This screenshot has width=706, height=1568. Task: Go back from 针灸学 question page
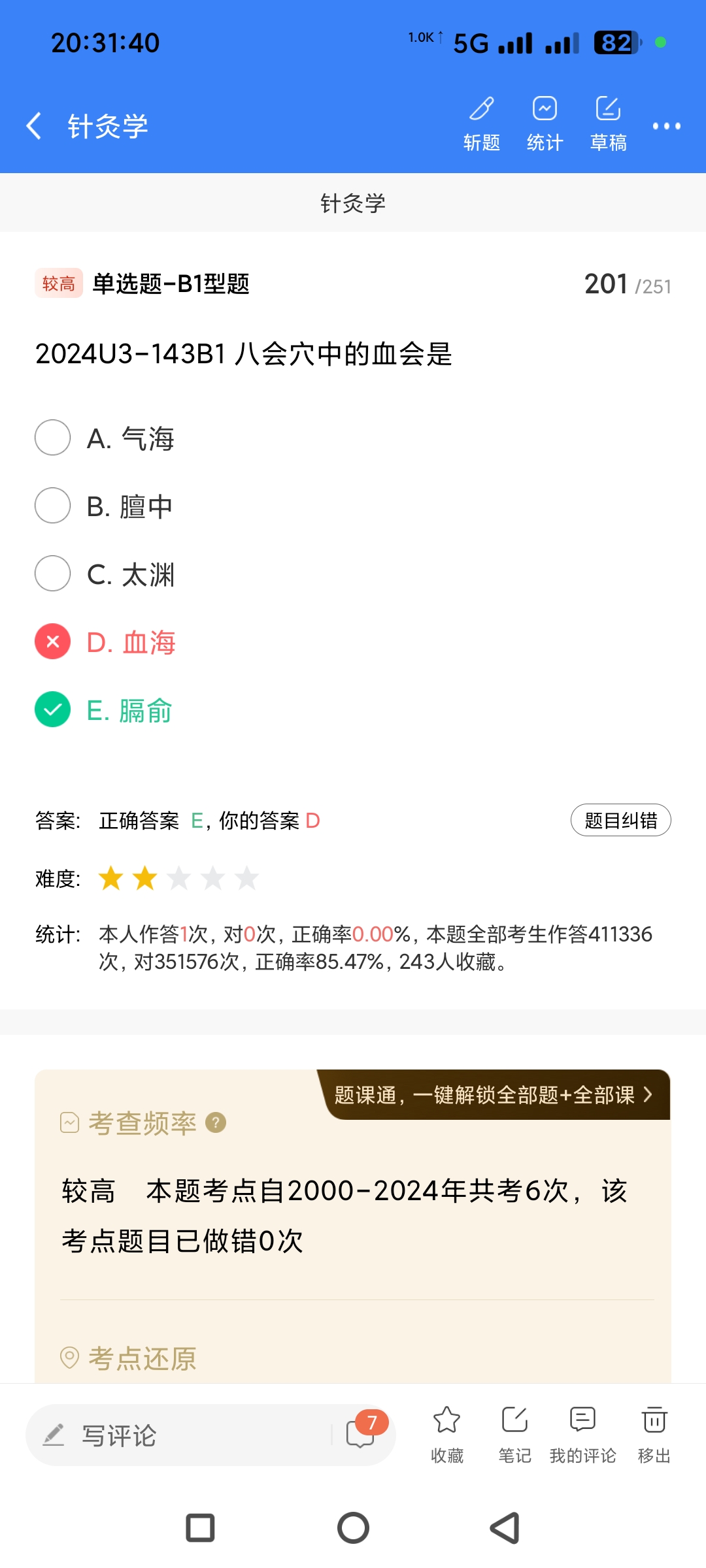[x=34, y=125]
